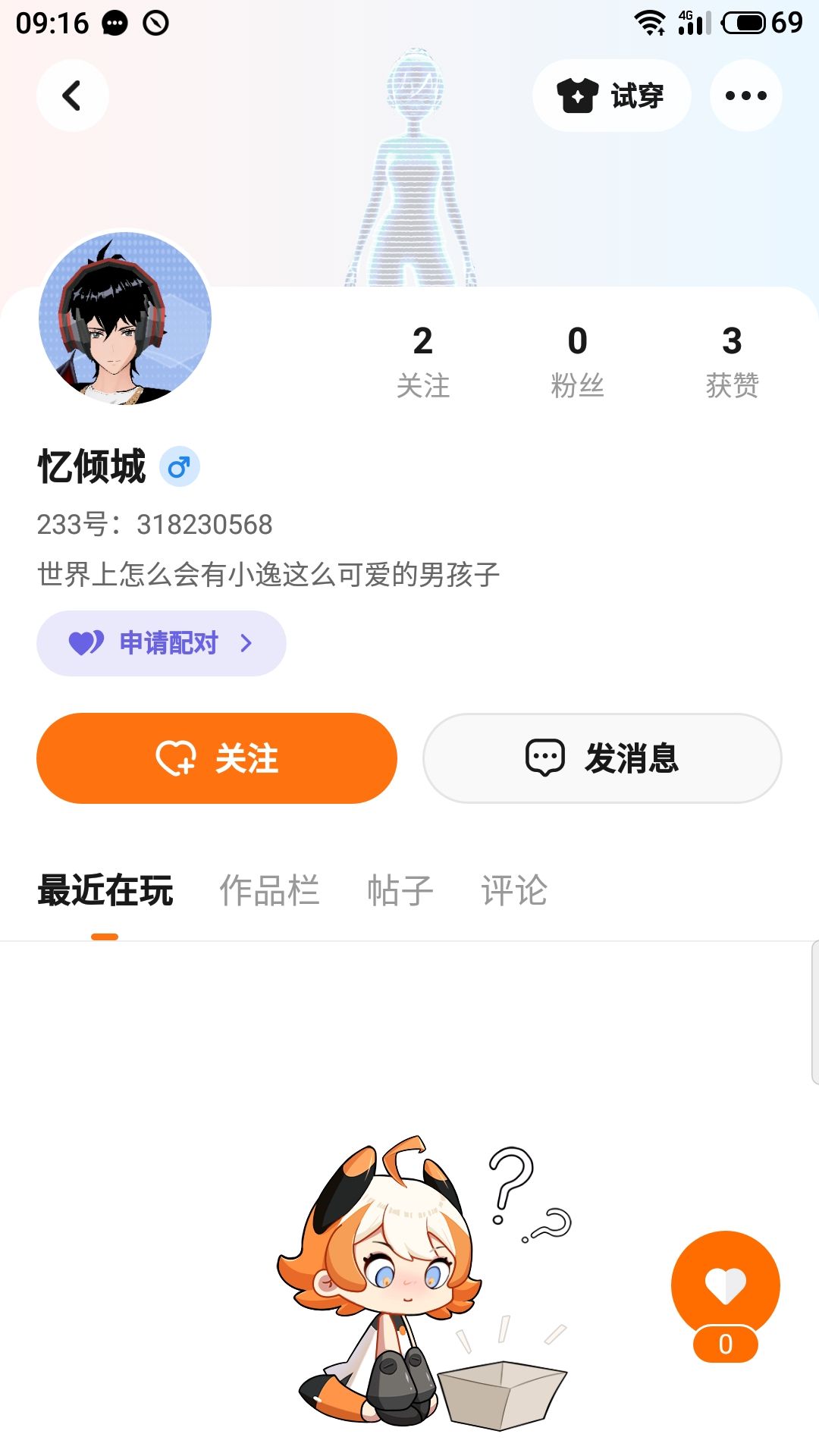Switch to the 帖子 tab
This screenshot has height=1456, width=819.
(400, 890)
